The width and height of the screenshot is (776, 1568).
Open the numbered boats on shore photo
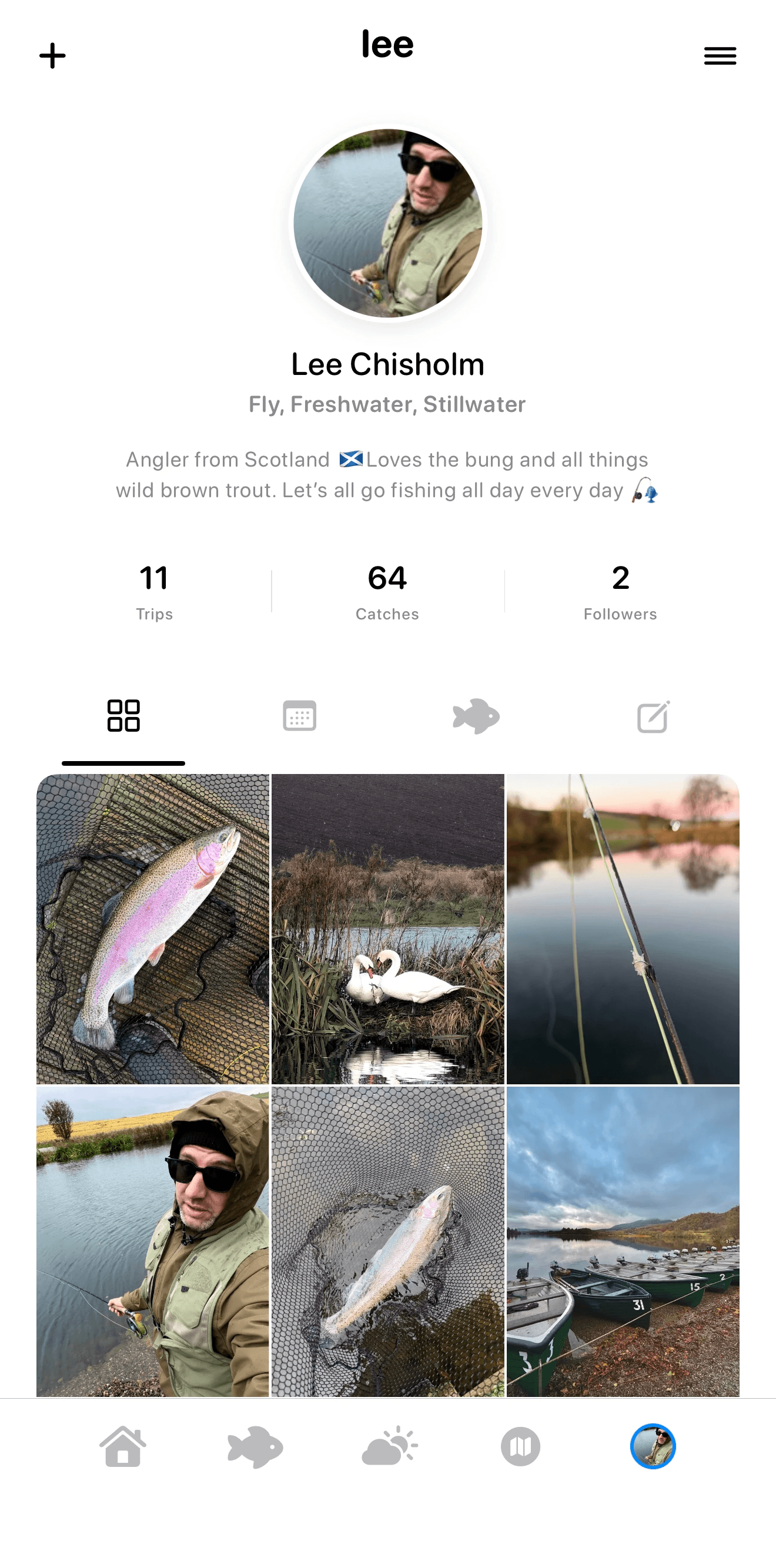tap(623, 1242)
